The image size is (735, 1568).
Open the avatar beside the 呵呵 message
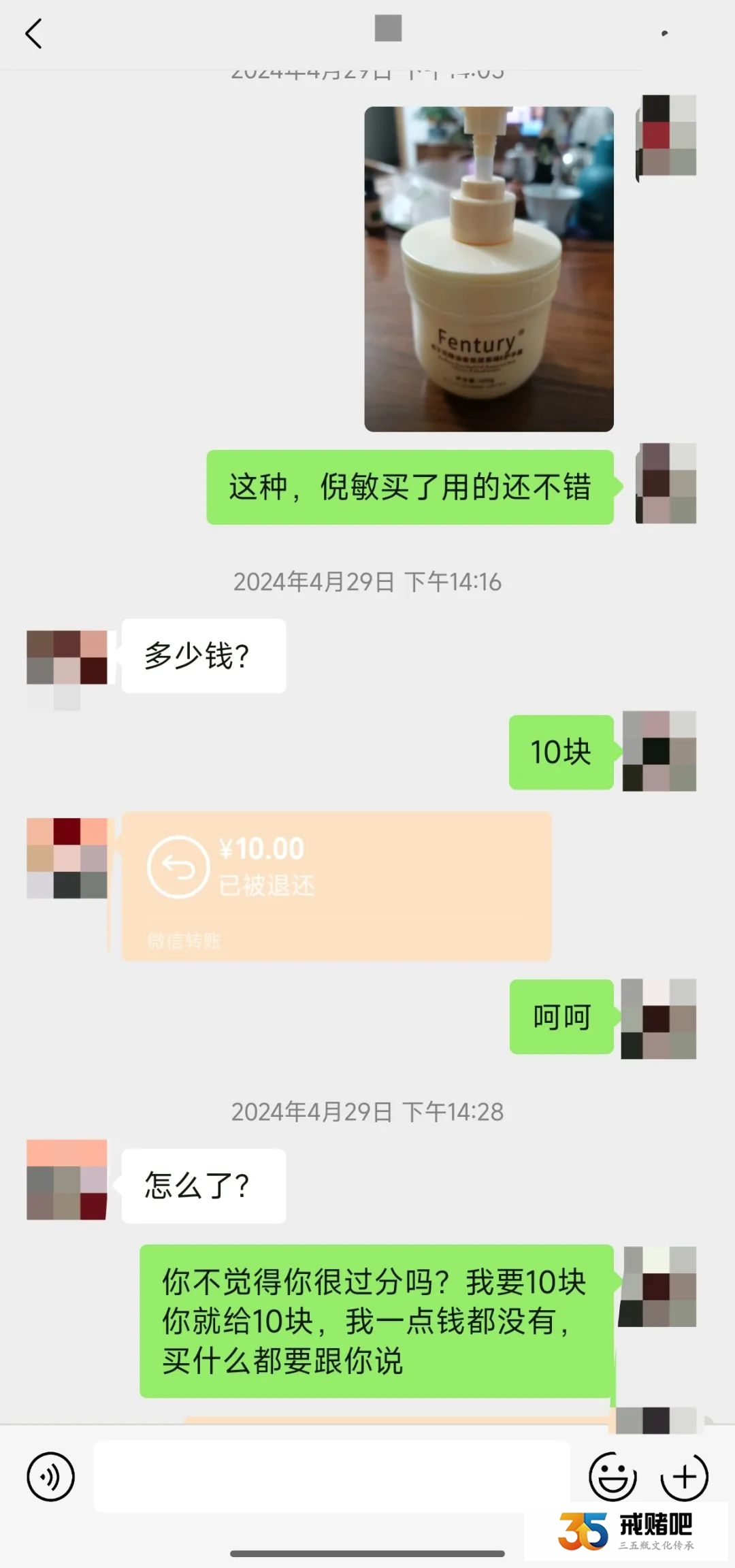tap(658, 1018)
